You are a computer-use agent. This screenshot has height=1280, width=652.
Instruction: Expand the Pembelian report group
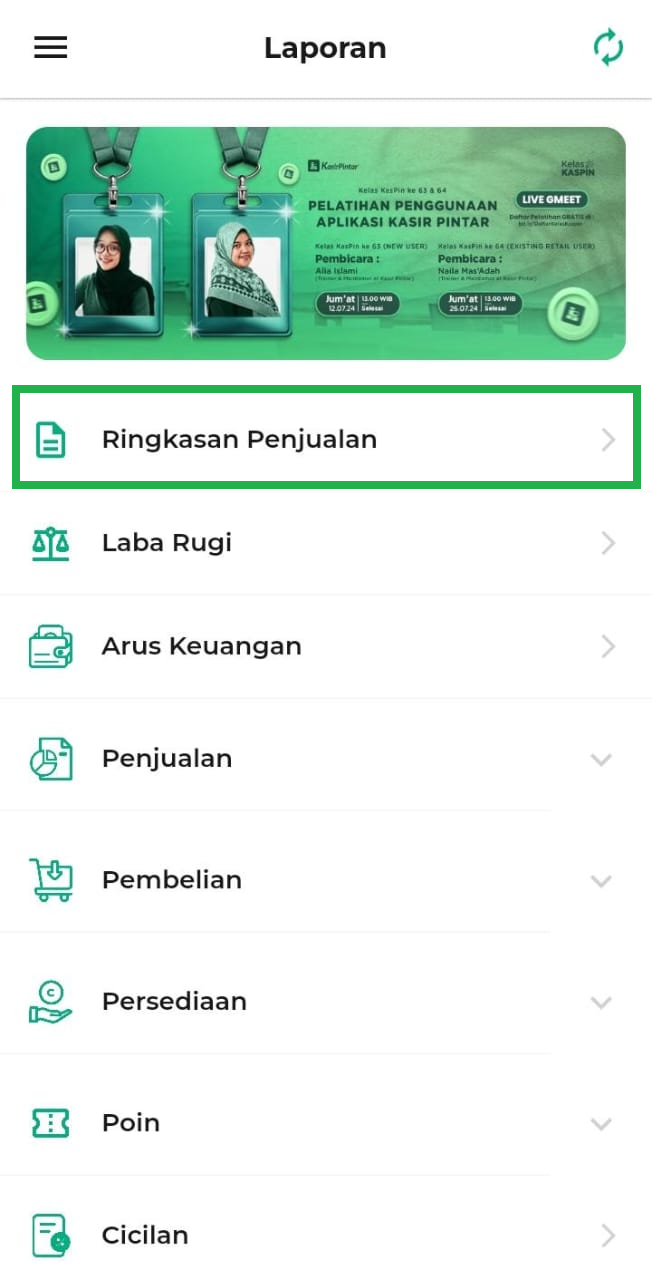point(326,881)
